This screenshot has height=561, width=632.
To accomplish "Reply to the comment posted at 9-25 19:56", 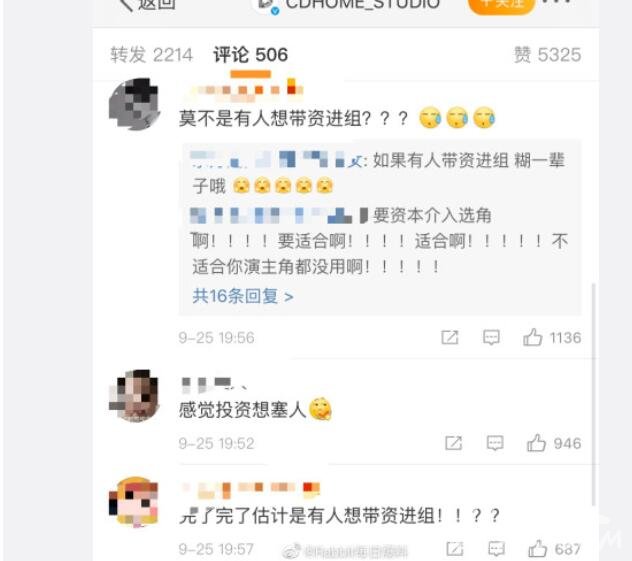I will coord(491,338).
